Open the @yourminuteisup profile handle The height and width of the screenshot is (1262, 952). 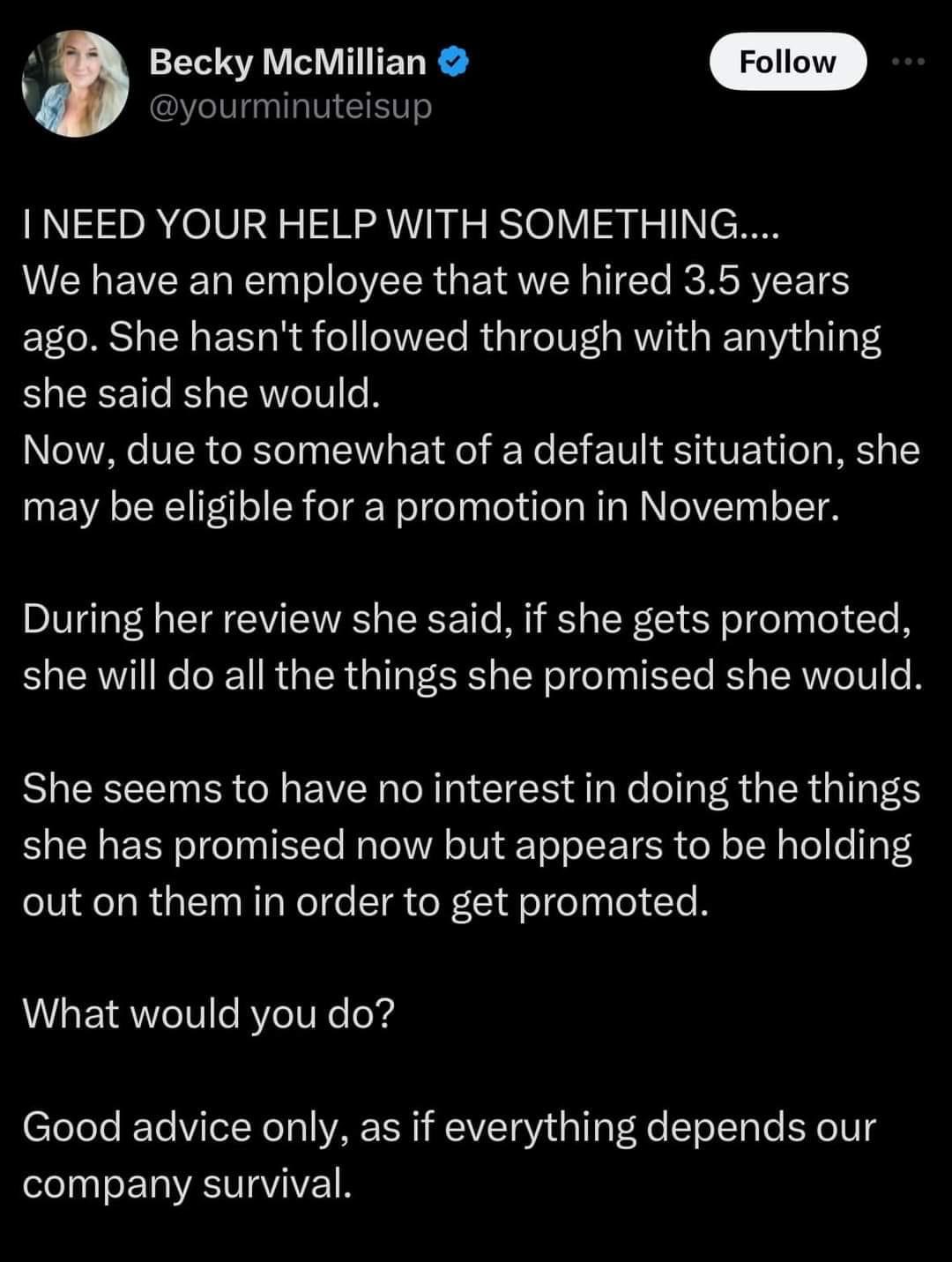(291, 107)
